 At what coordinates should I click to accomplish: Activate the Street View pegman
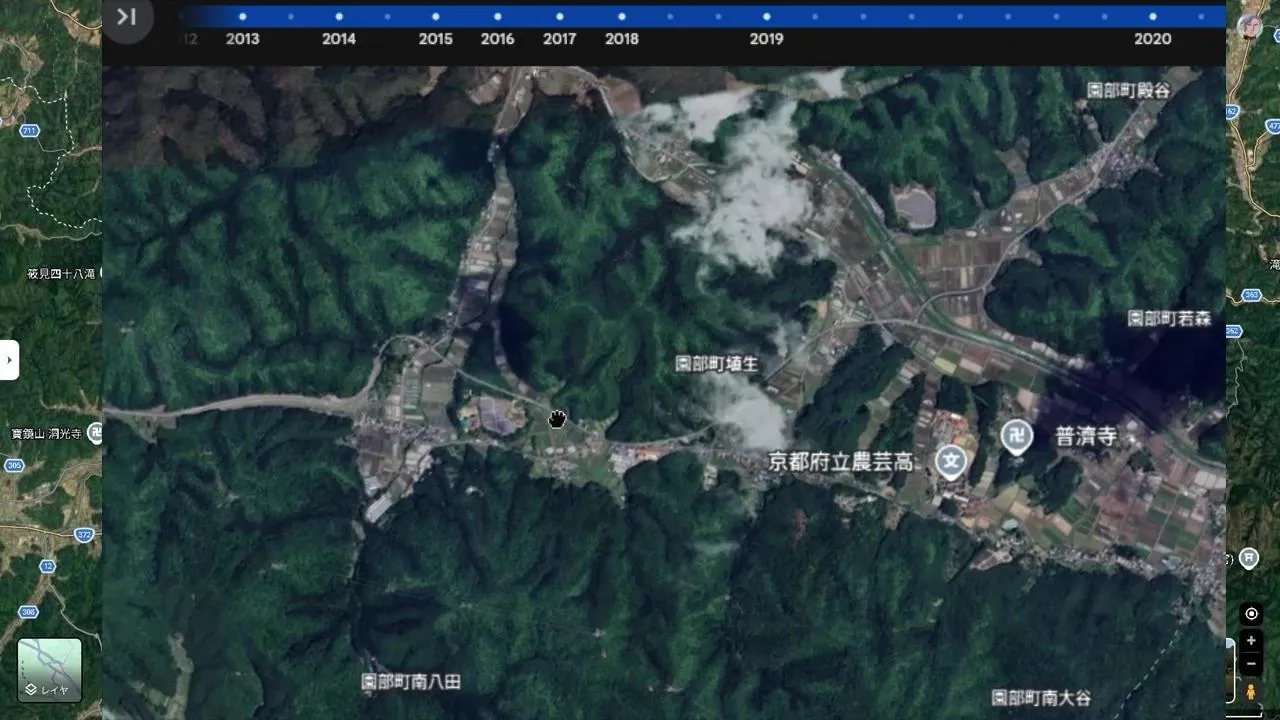pos(1251,692)
